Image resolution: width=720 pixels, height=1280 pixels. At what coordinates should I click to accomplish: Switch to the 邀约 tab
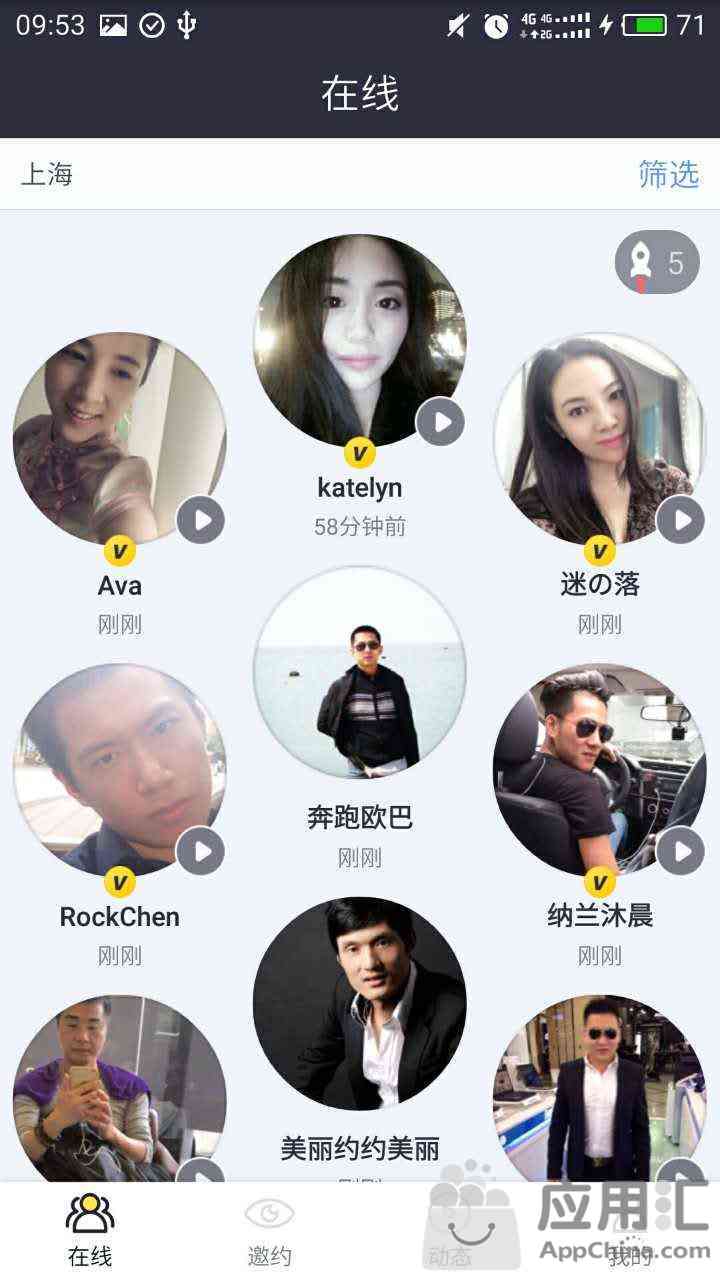(x=270, y=1231)
